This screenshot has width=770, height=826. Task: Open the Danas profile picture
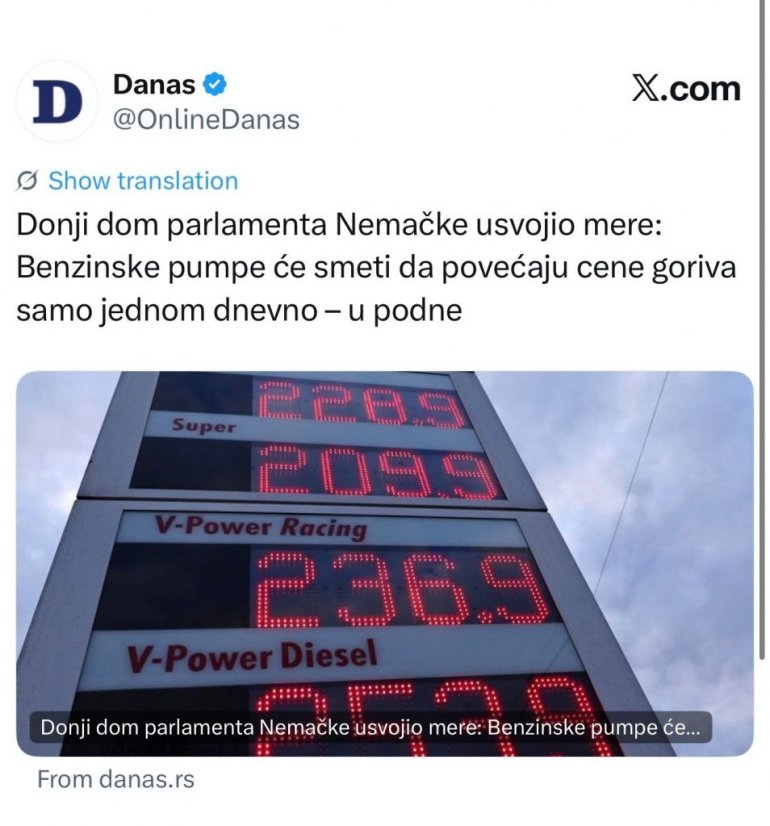pyautogui.click(x=55, y=102)
